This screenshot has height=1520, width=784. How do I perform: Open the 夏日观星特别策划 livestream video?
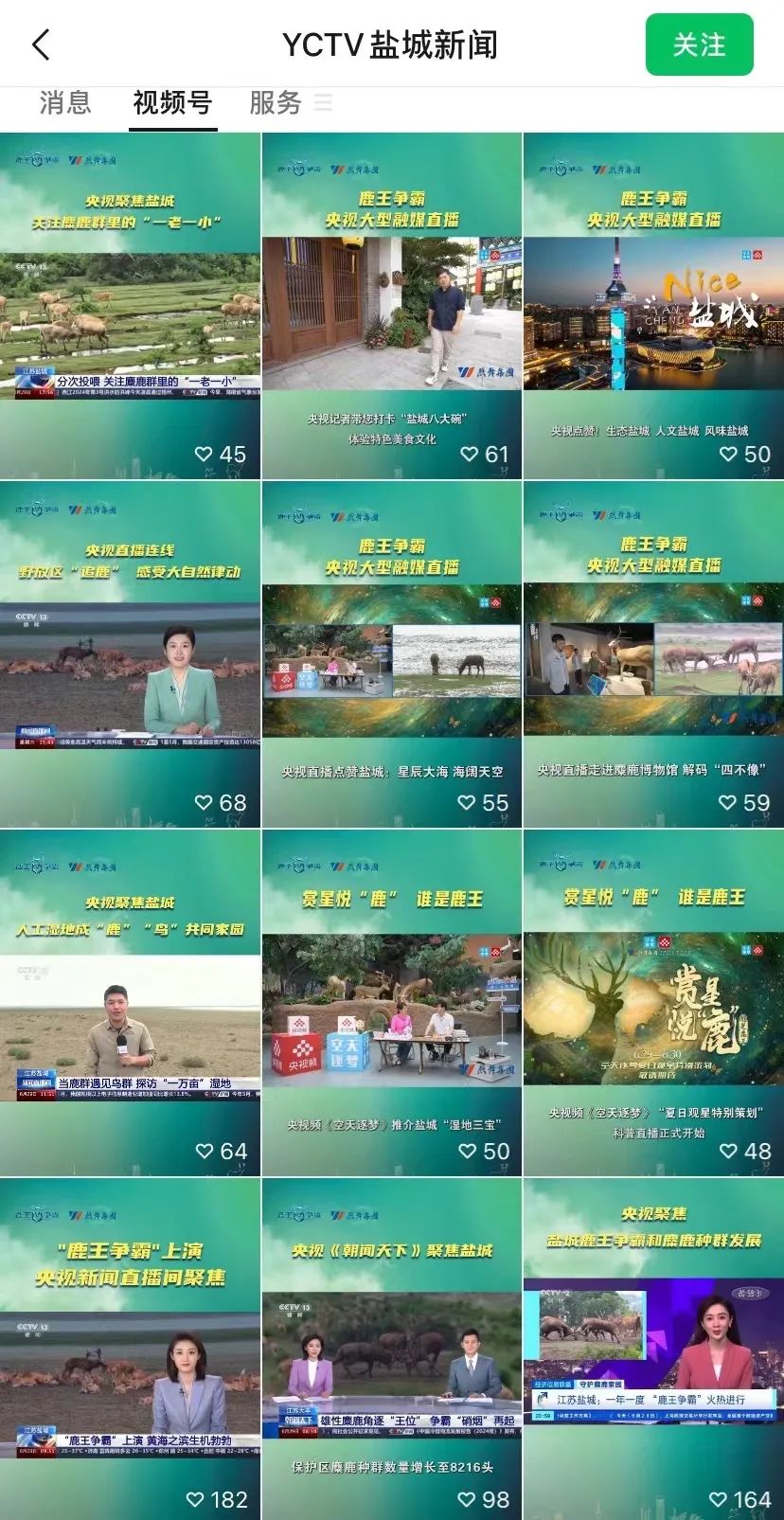pyautogui.click(x=653, y=1004)
